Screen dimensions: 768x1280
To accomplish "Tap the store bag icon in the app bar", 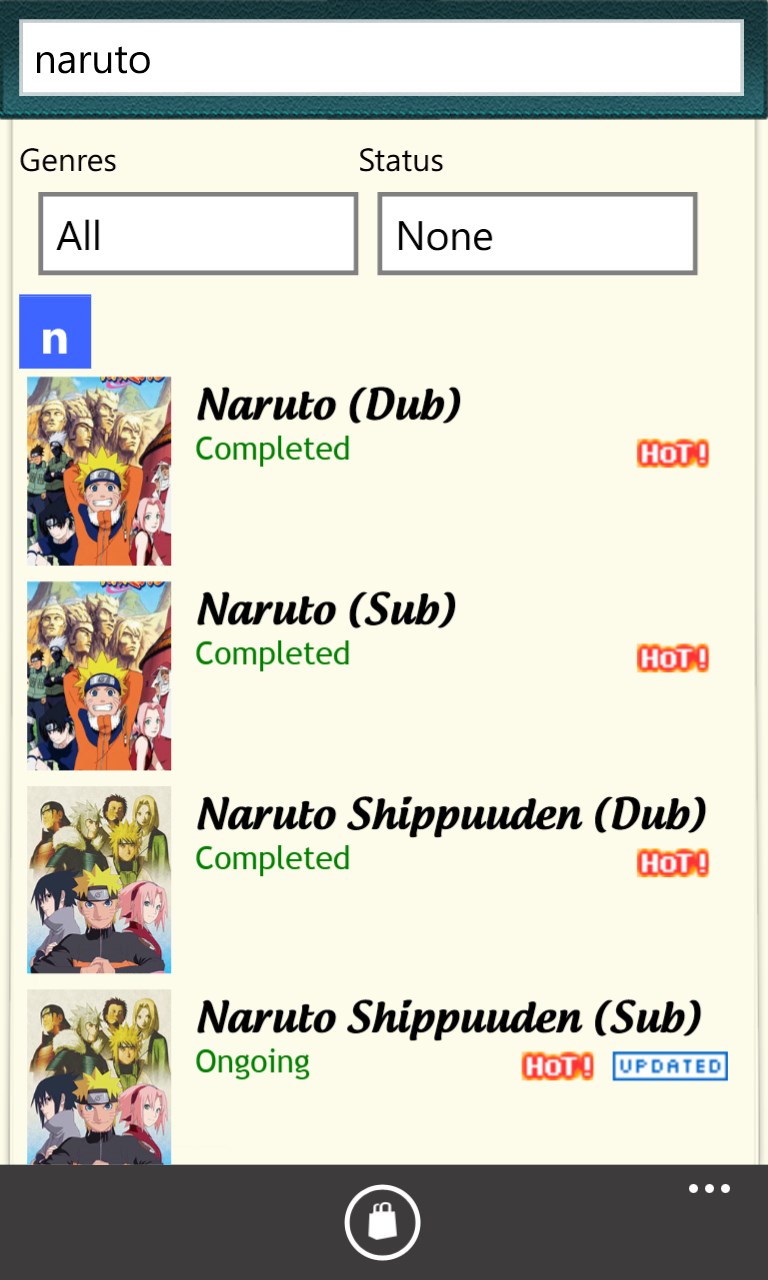I will (383, 1222).
